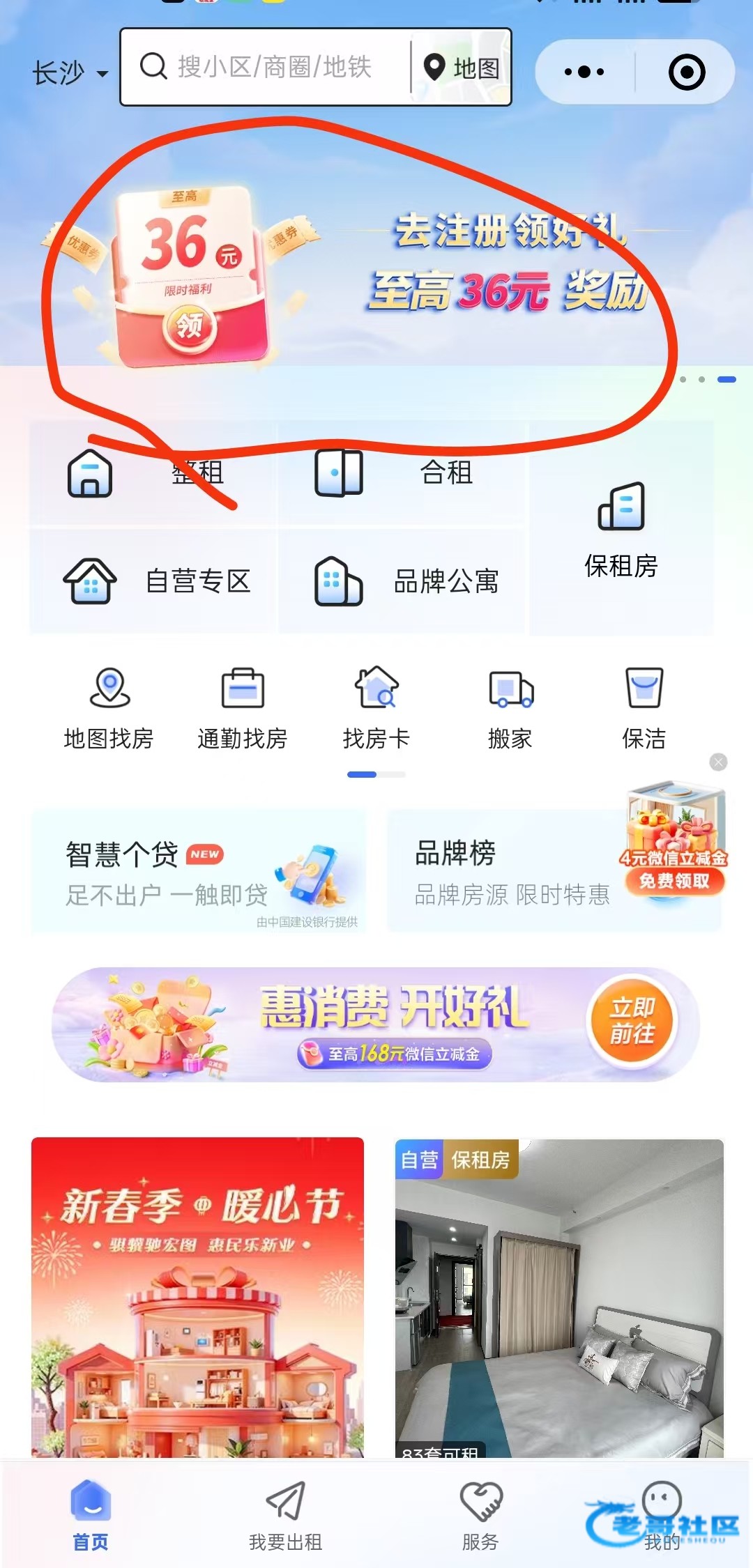Screen dimensions: 753x1568
Task: Open the 长沙 city dropdown
Action: [x=70, y=72]
